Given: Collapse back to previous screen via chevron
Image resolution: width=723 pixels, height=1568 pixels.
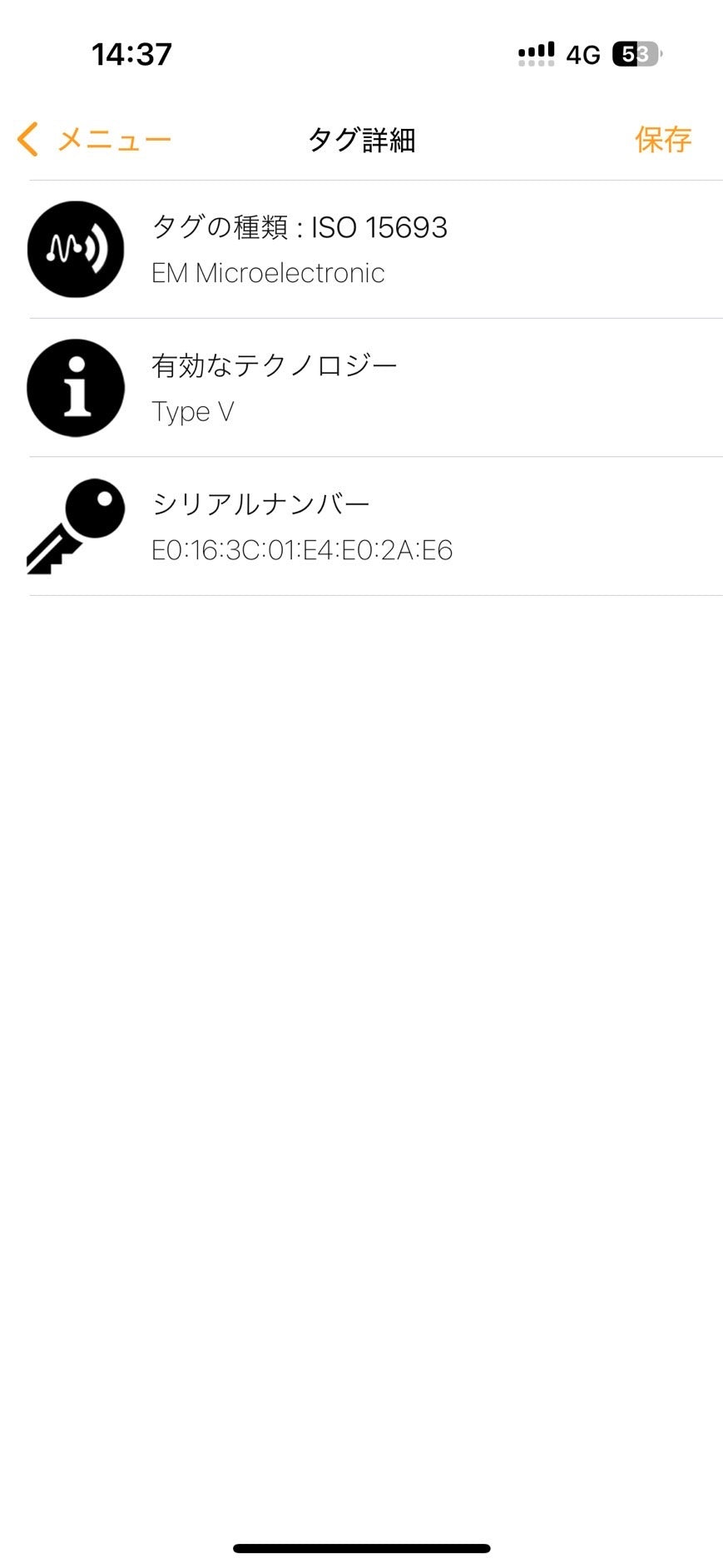Looking at the screenshot, I should (27, 139).
